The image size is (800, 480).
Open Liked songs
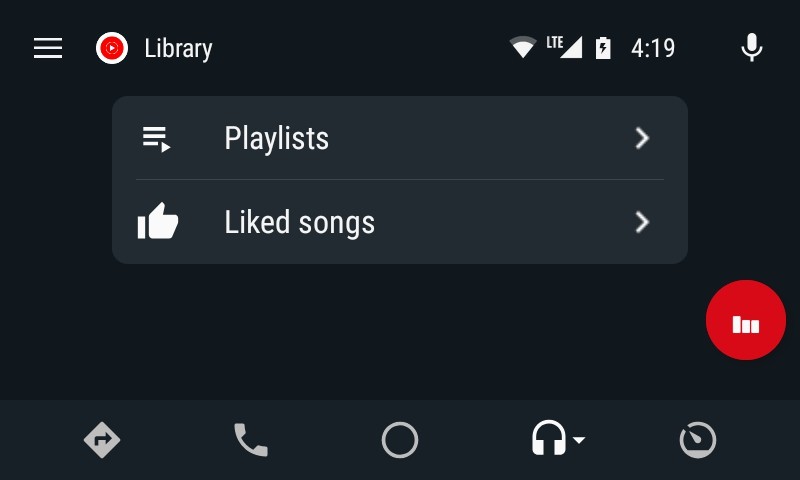[x=400, y=222]
